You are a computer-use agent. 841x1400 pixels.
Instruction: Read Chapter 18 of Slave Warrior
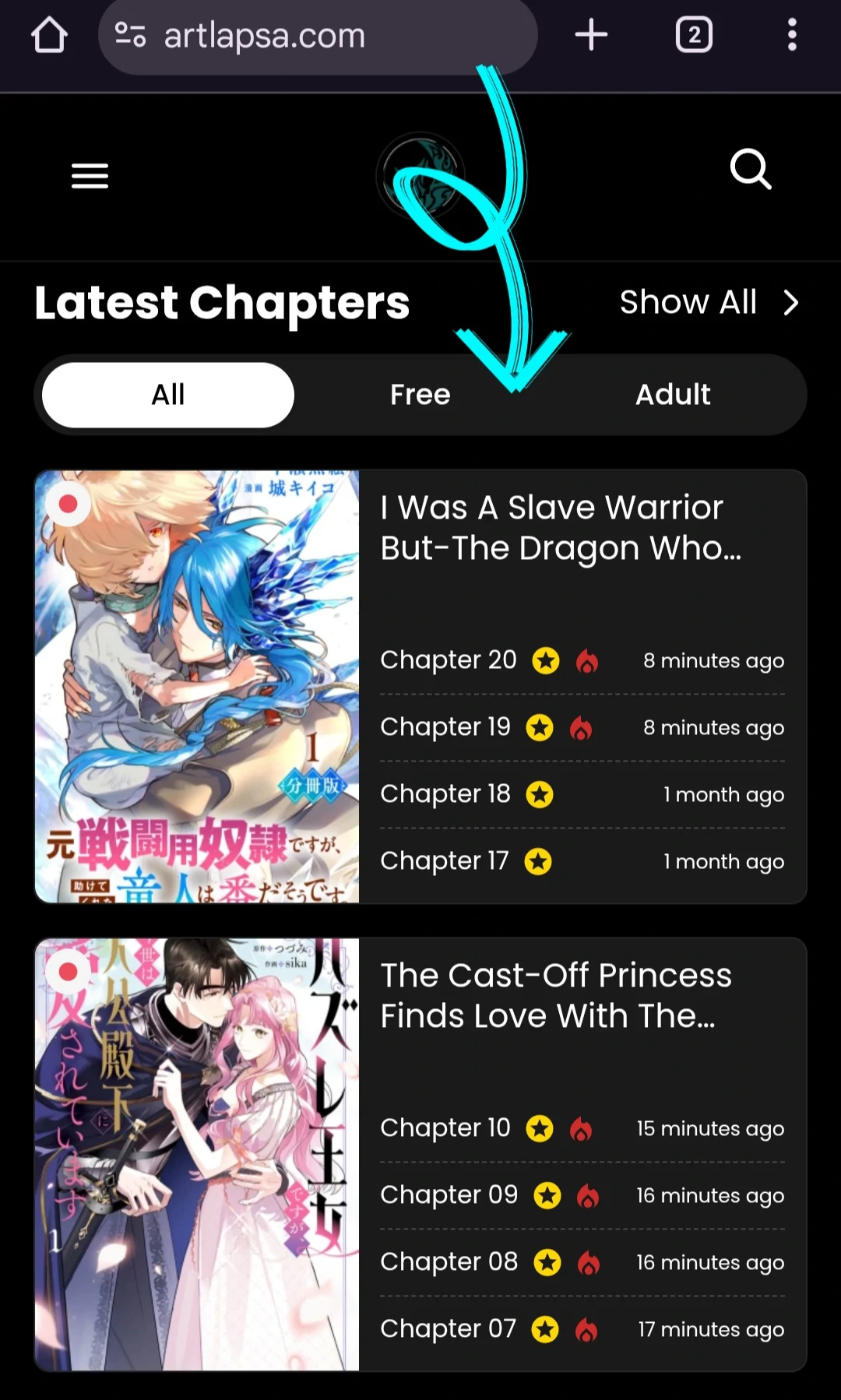445,794
